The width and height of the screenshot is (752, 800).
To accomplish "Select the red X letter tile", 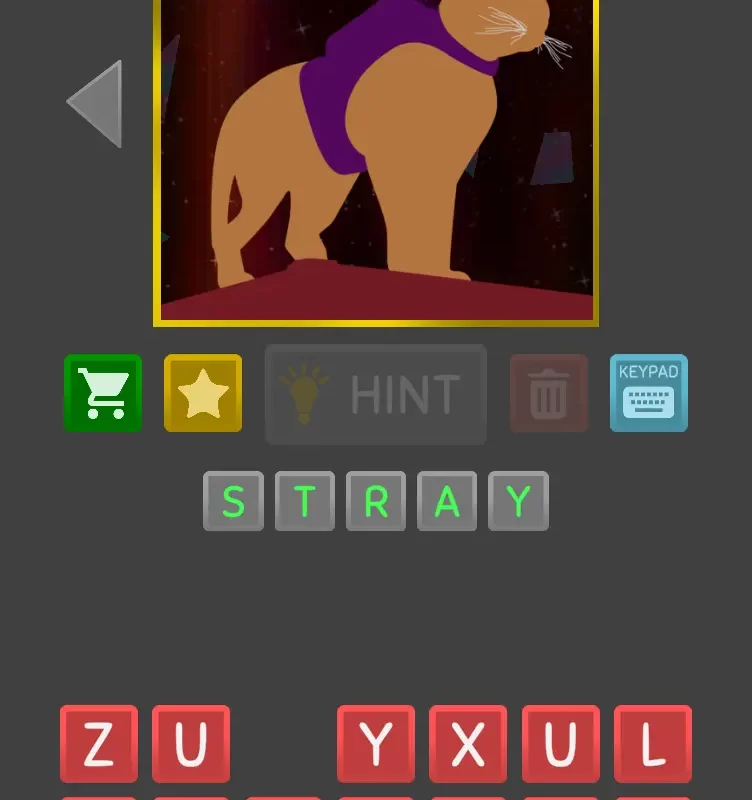I will coord(468,744).
